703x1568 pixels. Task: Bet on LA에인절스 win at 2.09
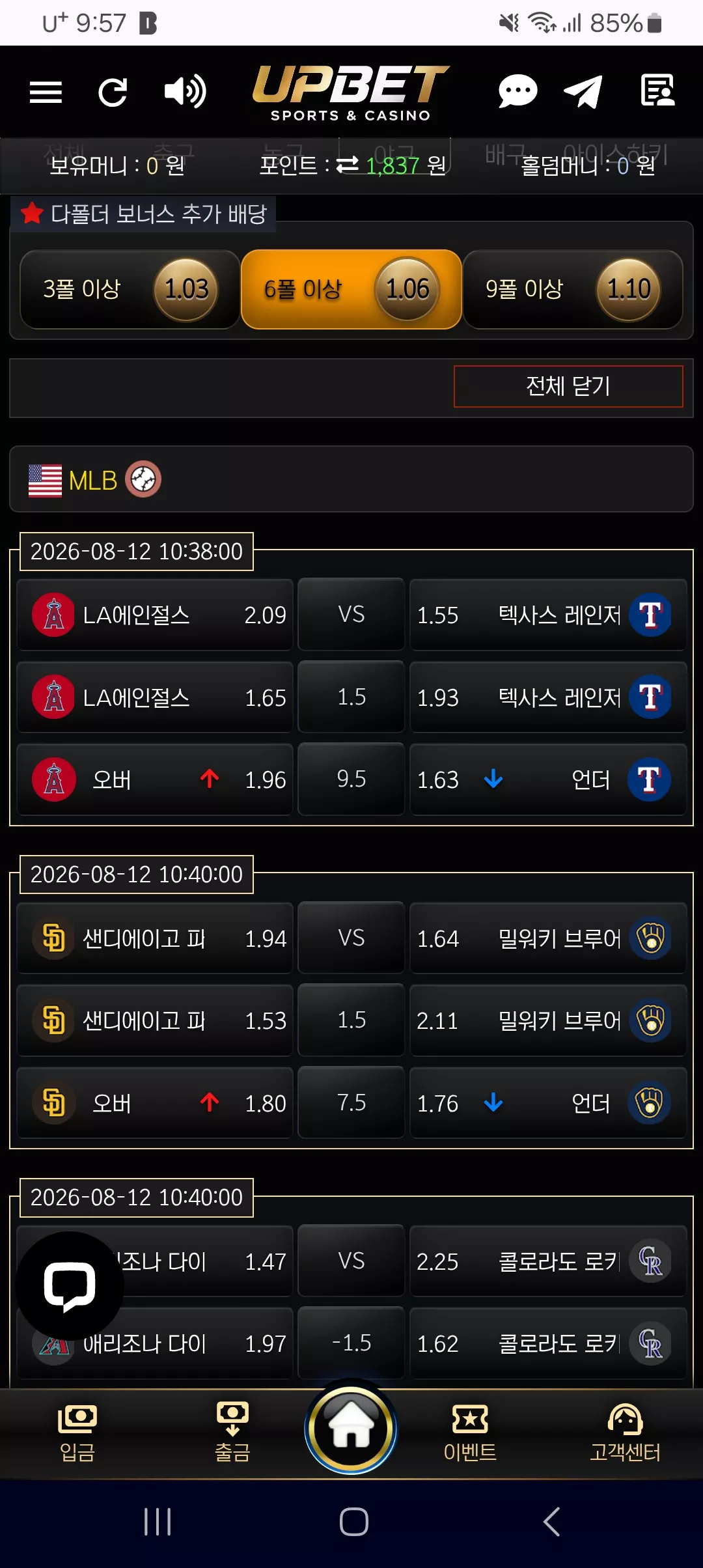pos(155,615)
